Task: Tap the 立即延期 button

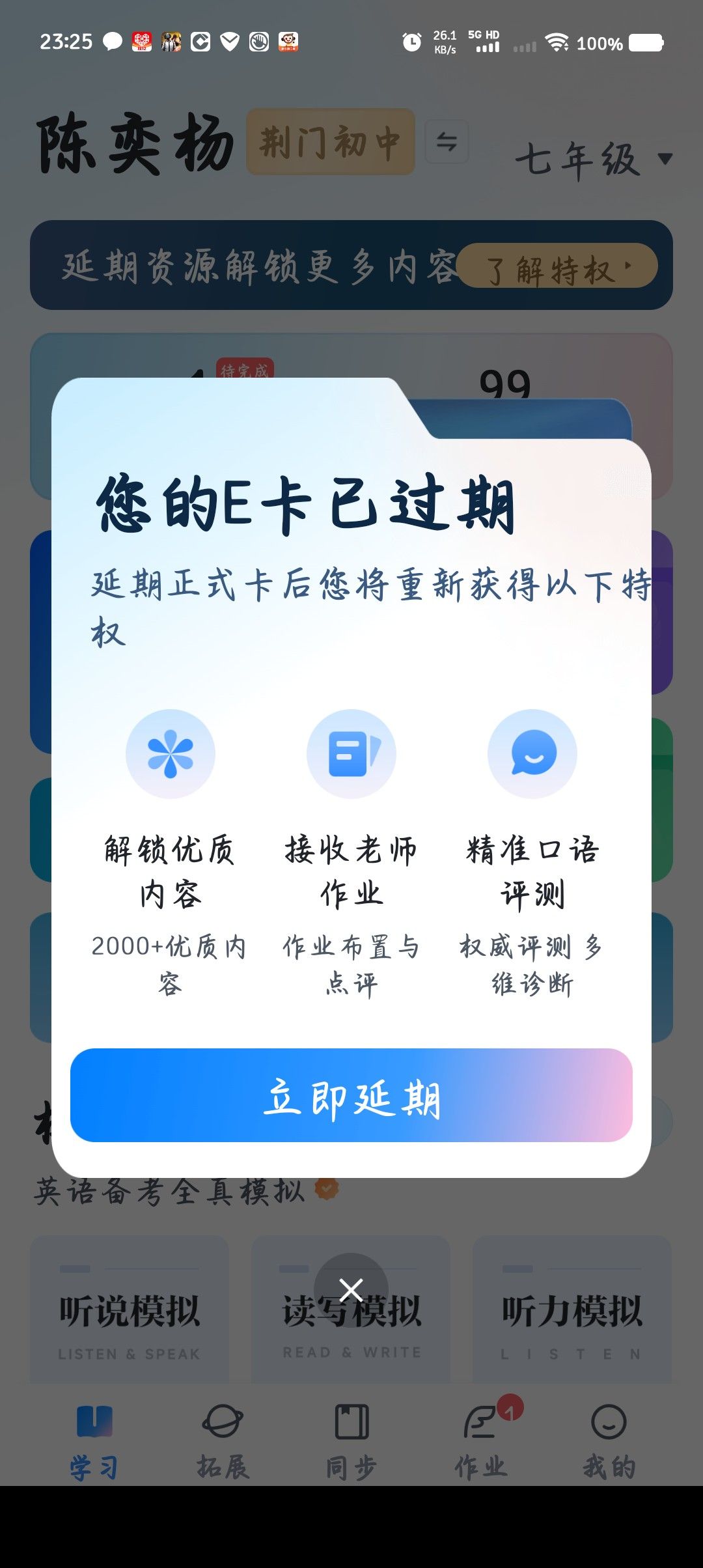Action: (351, 1095)
